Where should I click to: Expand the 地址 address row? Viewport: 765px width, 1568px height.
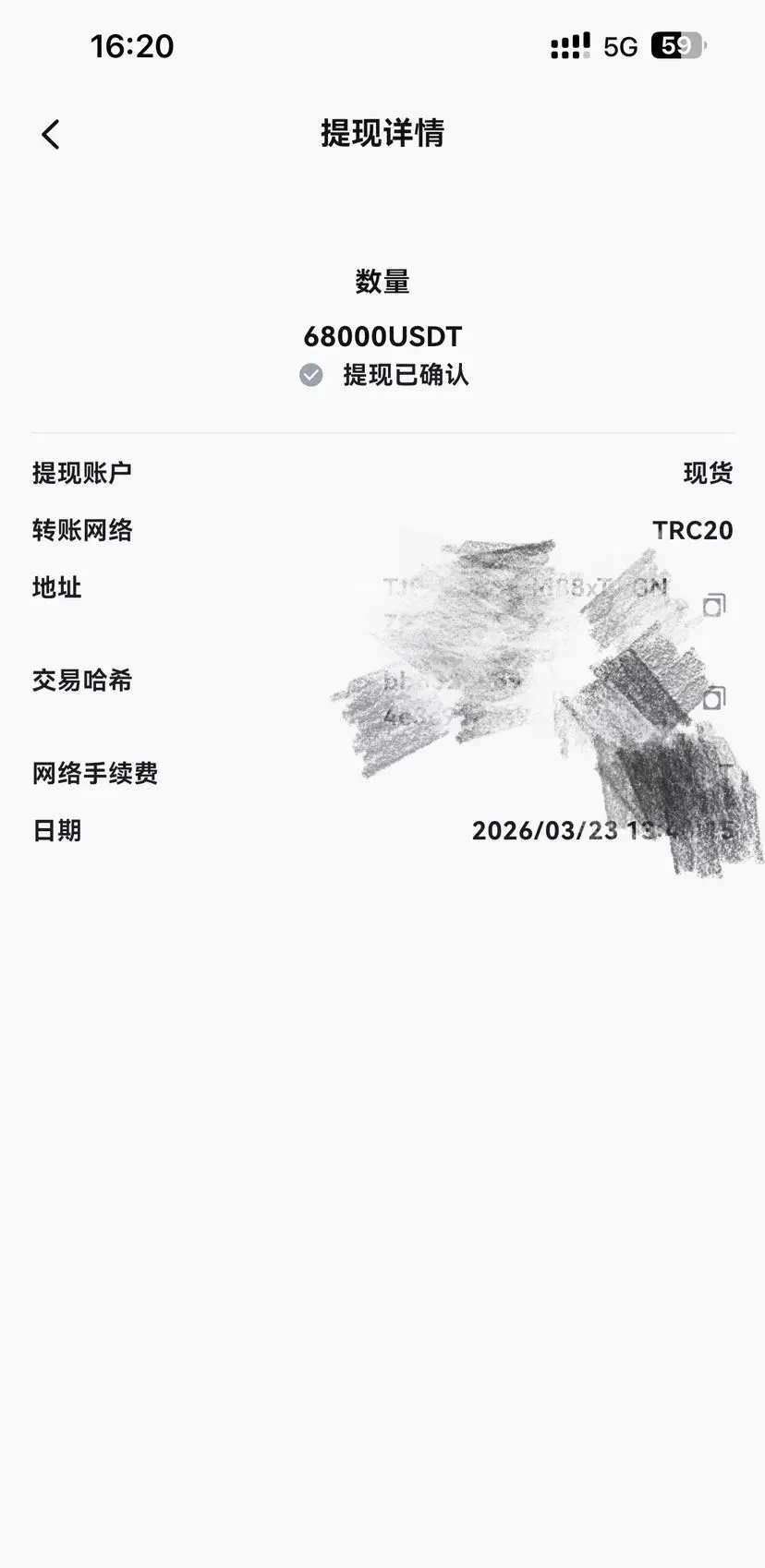[x=55, y=587]
